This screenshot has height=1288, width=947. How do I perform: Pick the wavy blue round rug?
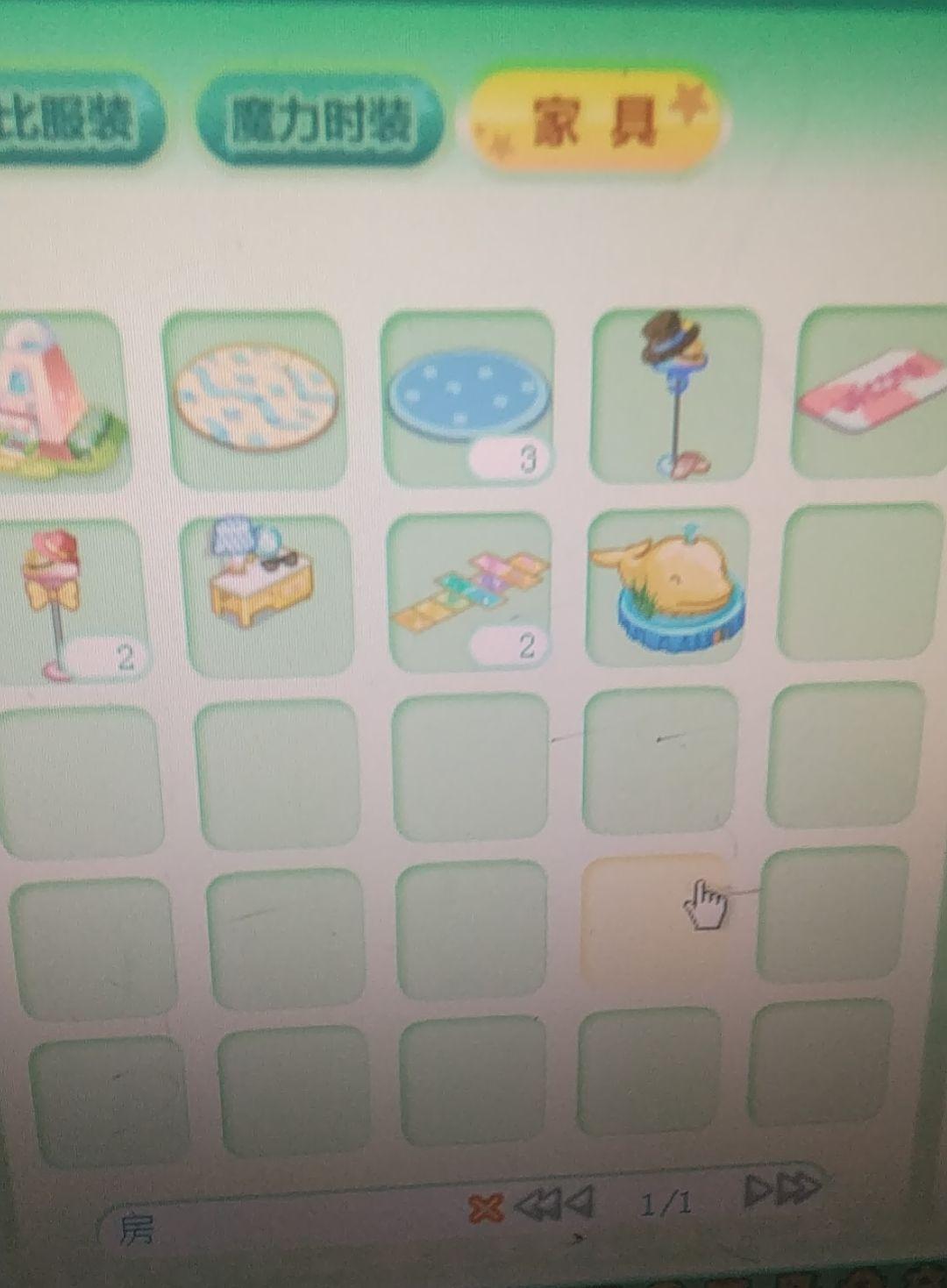click(255, 399)
